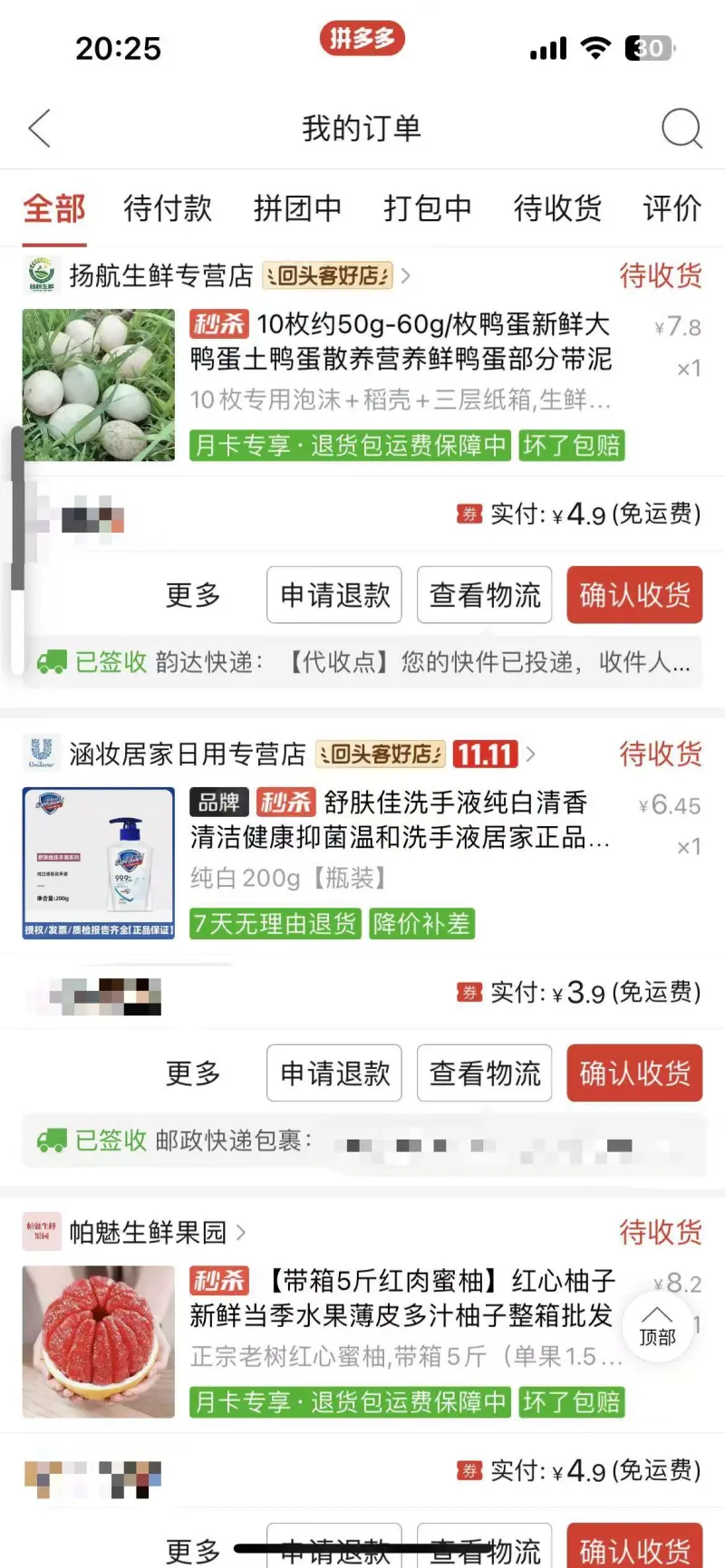Switch to 评价 tab
725x1568 pixels.
(672, 208)
